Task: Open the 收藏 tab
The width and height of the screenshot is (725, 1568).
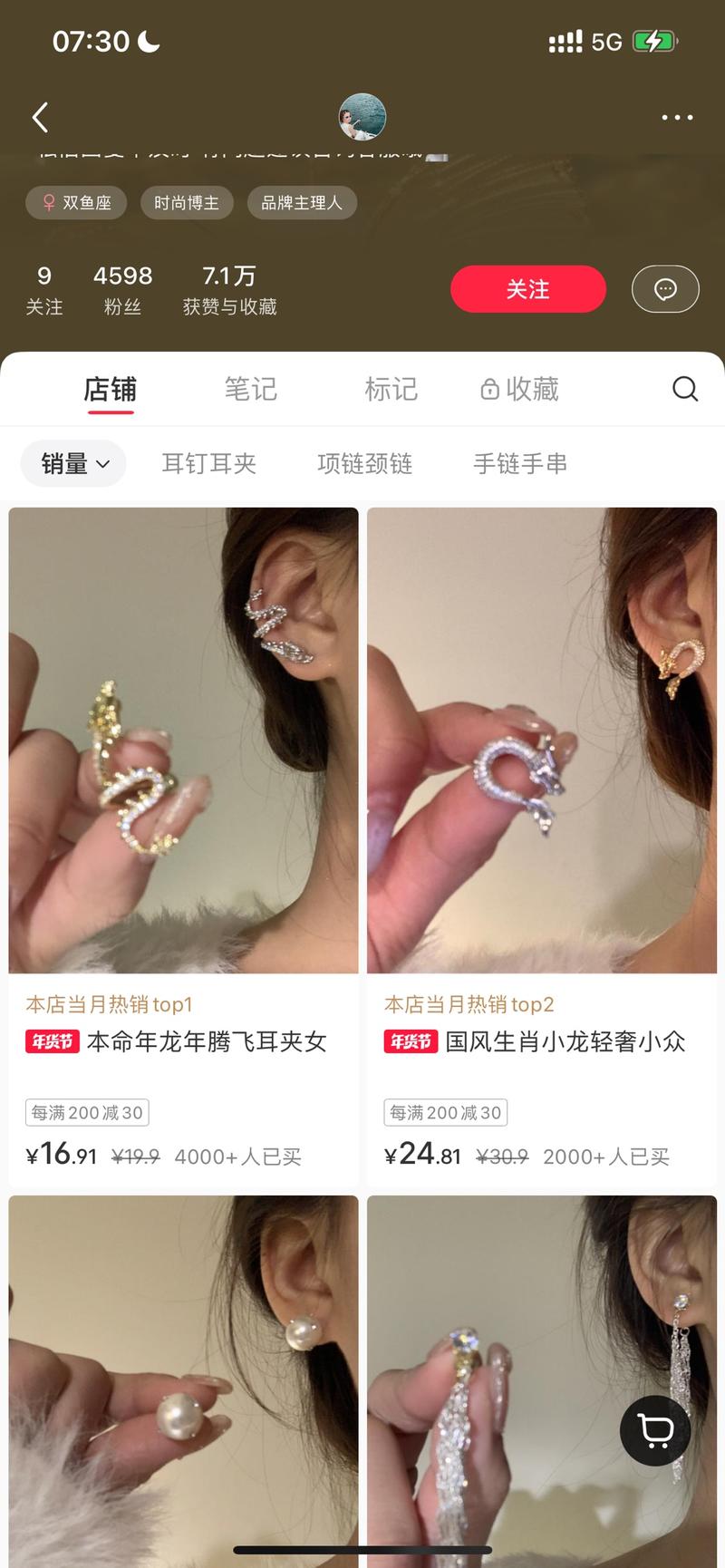Action: pos(519,389)
